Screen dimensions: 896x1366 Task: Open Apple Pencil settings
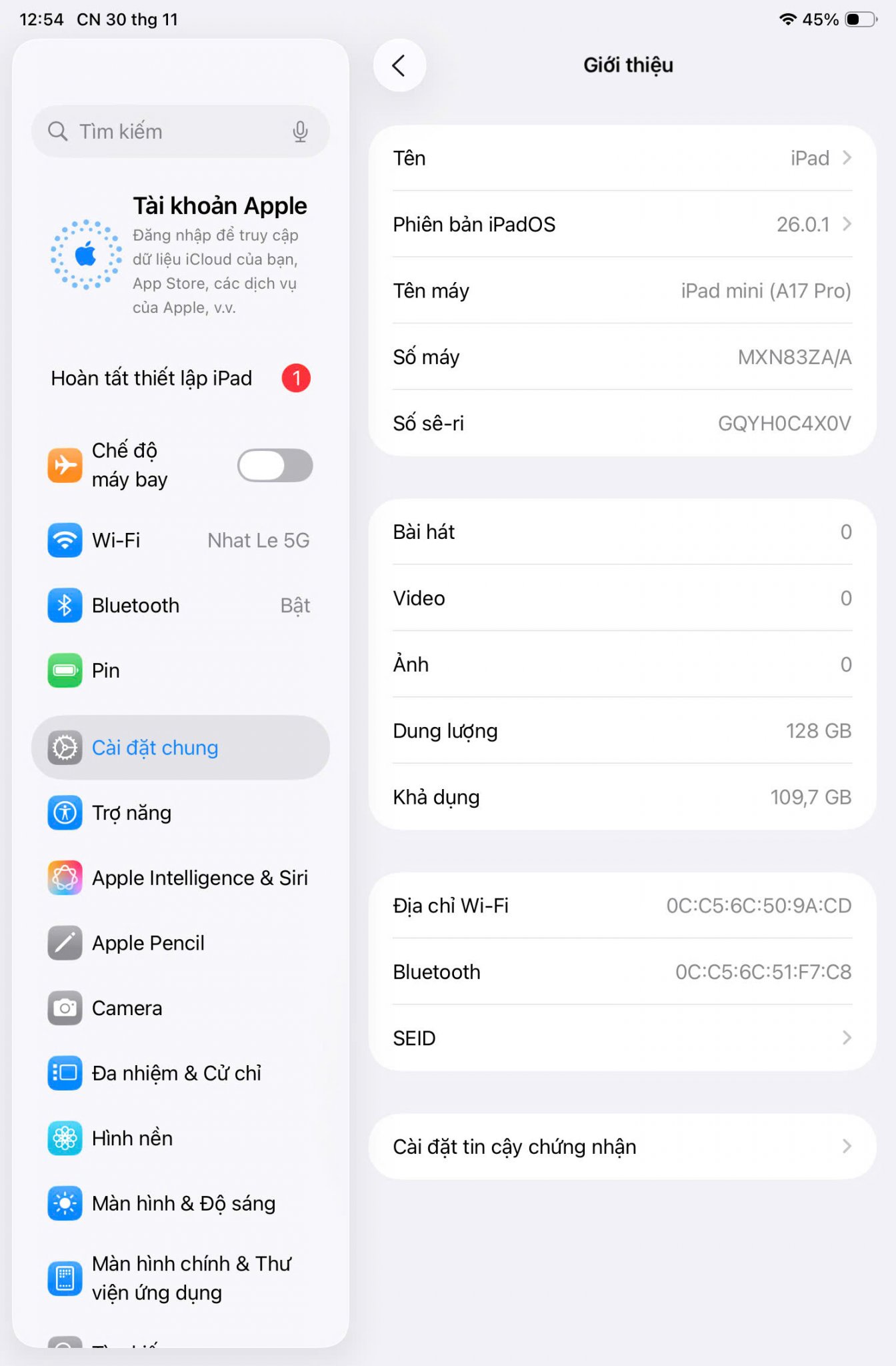(180, 942)
